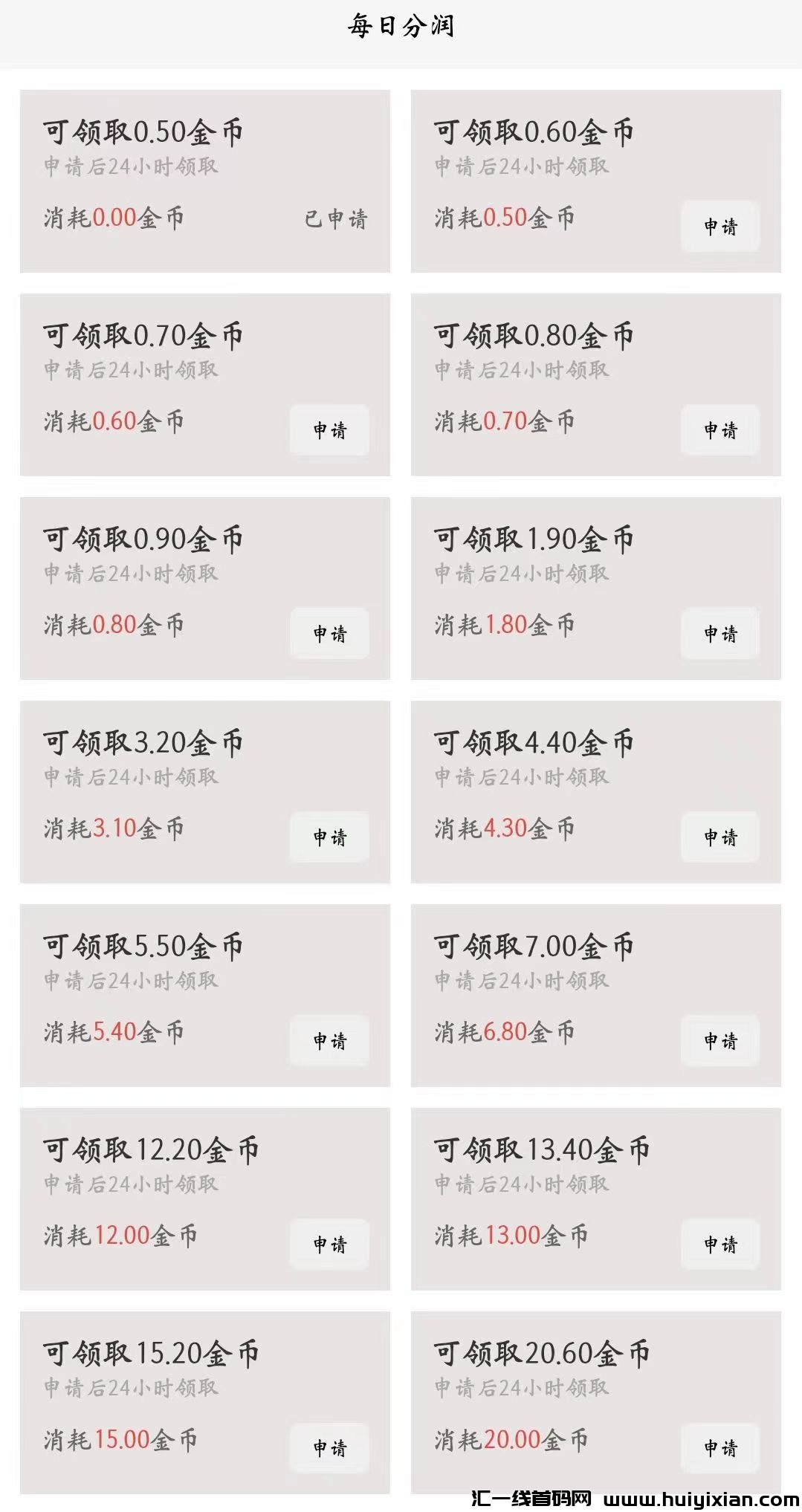Tap 申请 beside 消耗6.80金币
This screenshot has width=802, height=1512.
pyautogui.click(x=719, y=1040)
